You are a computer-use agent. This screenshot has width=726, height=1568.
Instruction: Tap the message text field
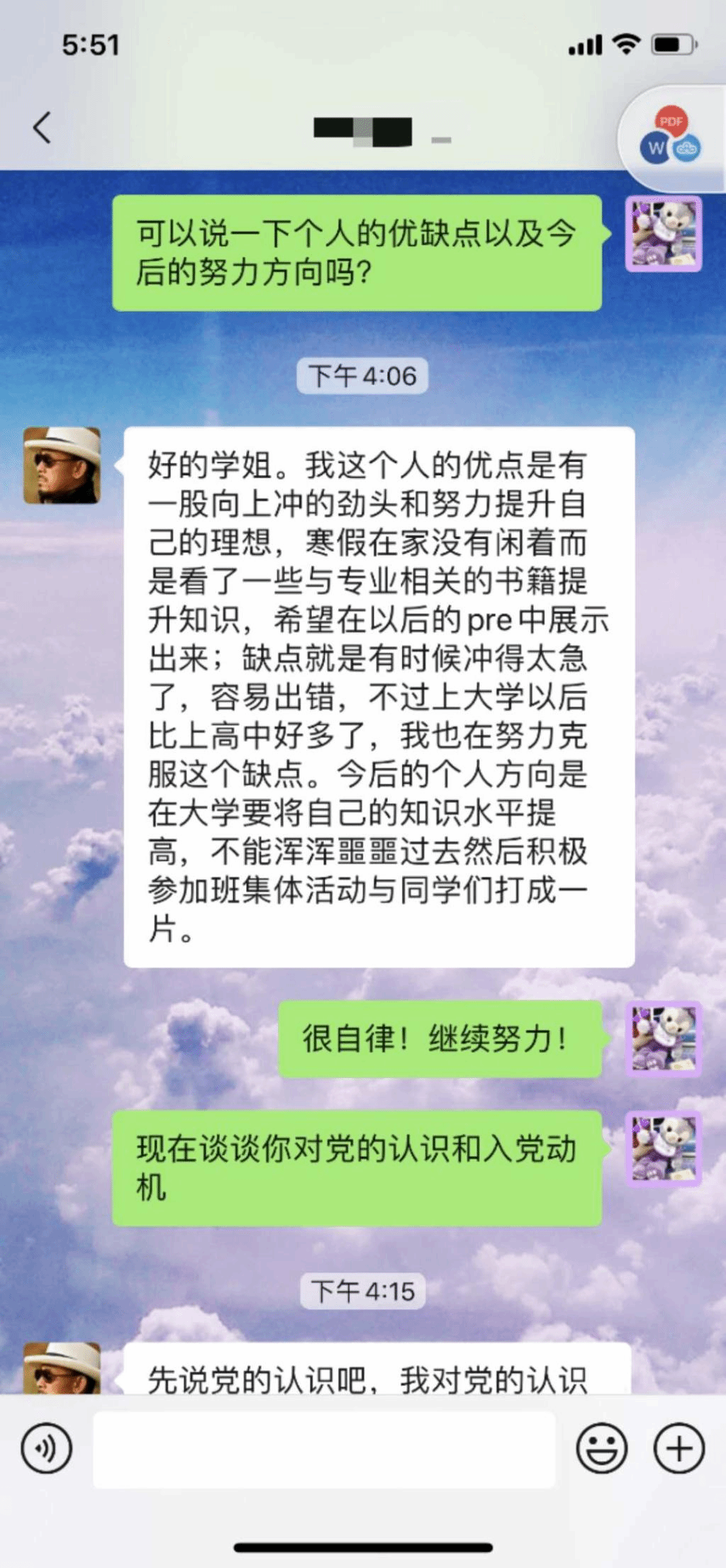tap(324, 1449)
